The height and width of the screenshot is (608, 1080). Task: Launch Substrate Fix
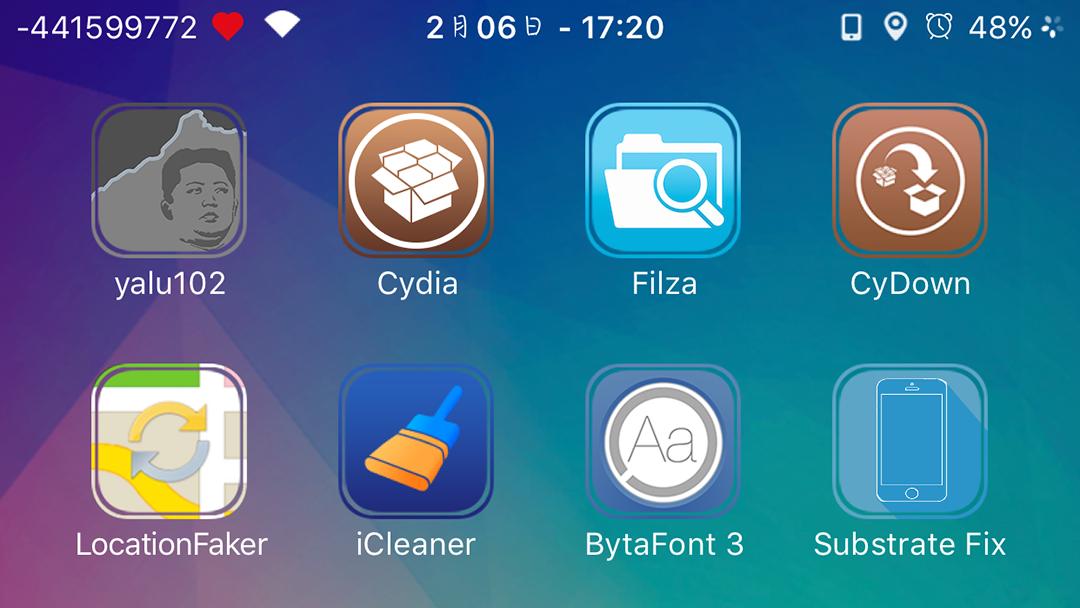[x=909, y=441]
